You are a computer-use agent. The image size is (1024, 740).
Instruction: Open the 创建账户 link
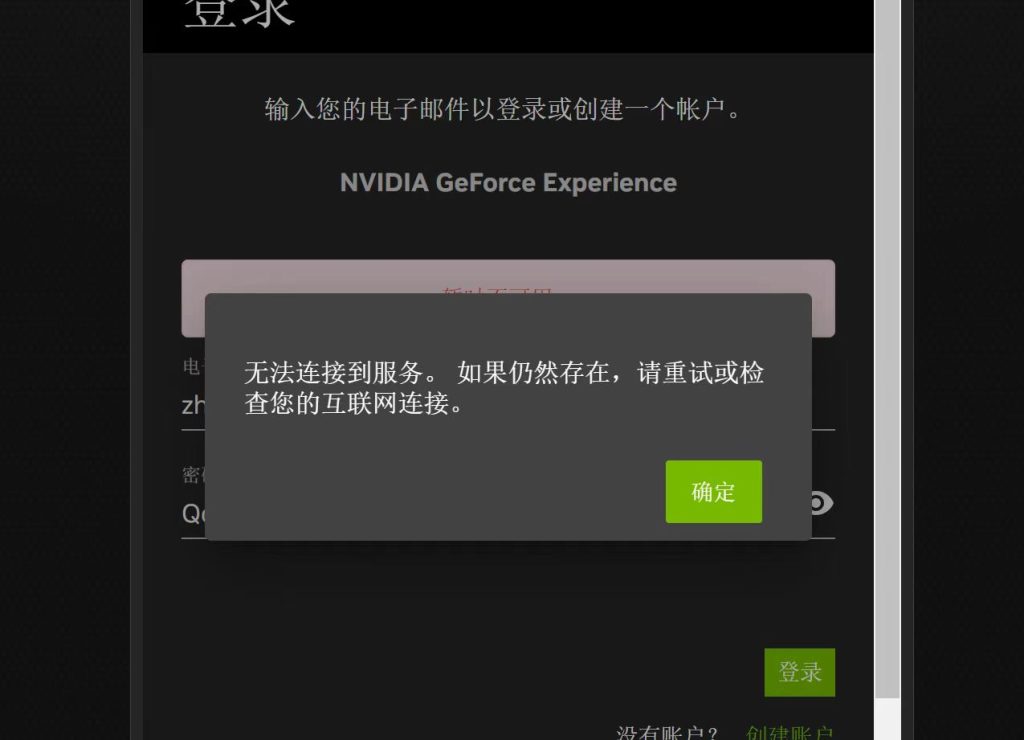click(789, 733)
